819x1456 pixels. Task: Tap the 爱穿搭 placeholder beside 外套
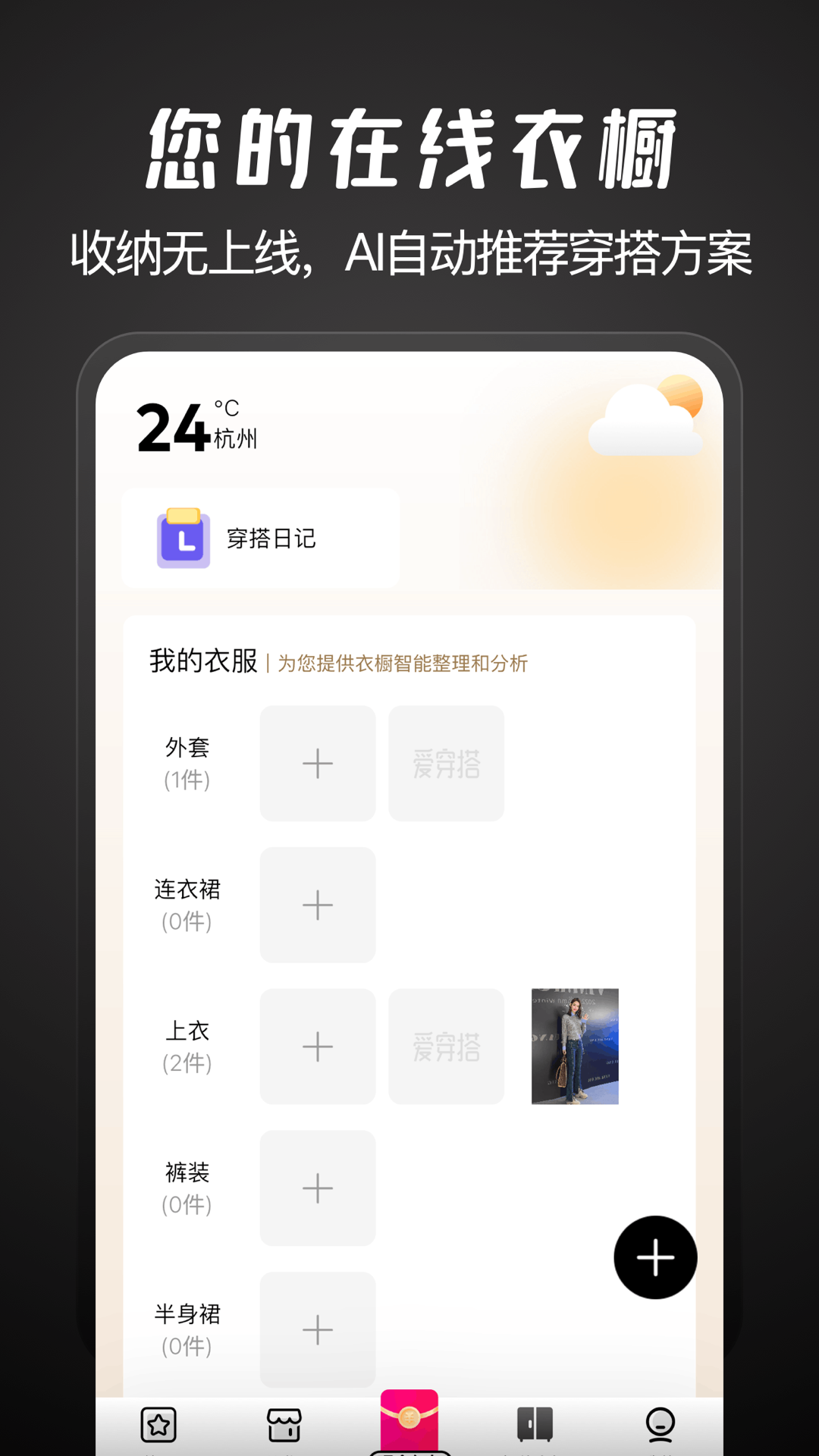(x=445, y=763)
